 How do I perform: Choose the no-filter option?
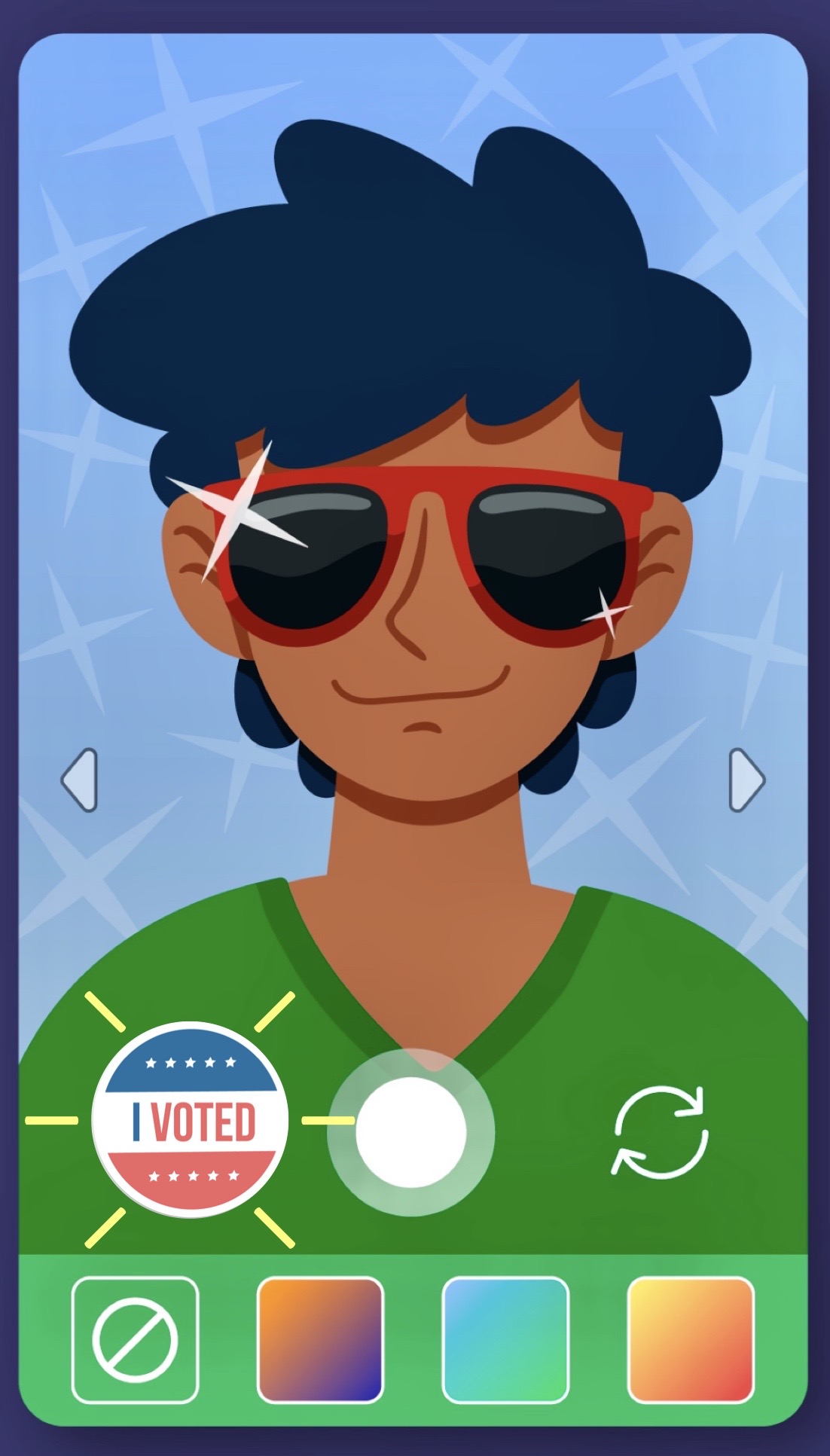point(135,1340)
